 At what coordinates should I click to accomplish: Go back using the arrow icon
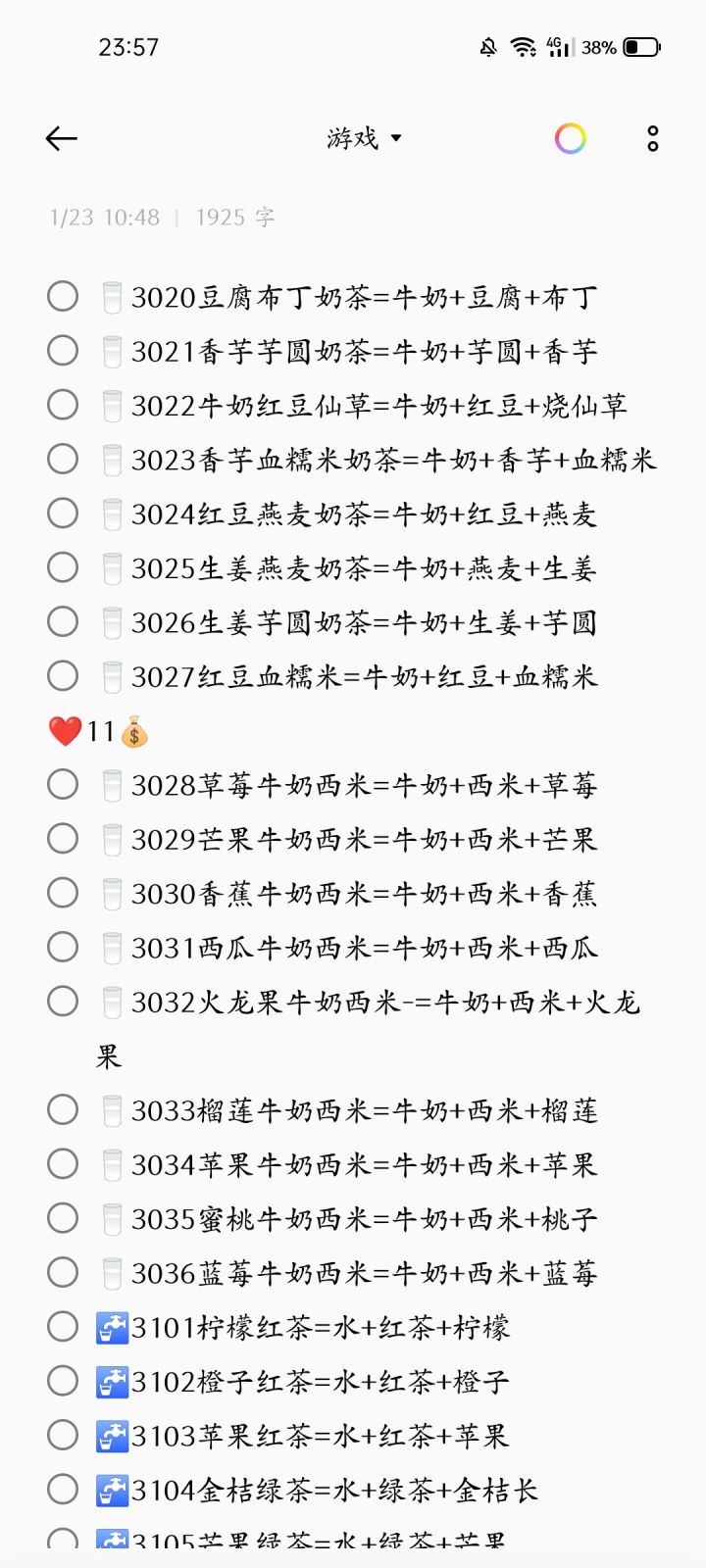[x=61, y=139]
